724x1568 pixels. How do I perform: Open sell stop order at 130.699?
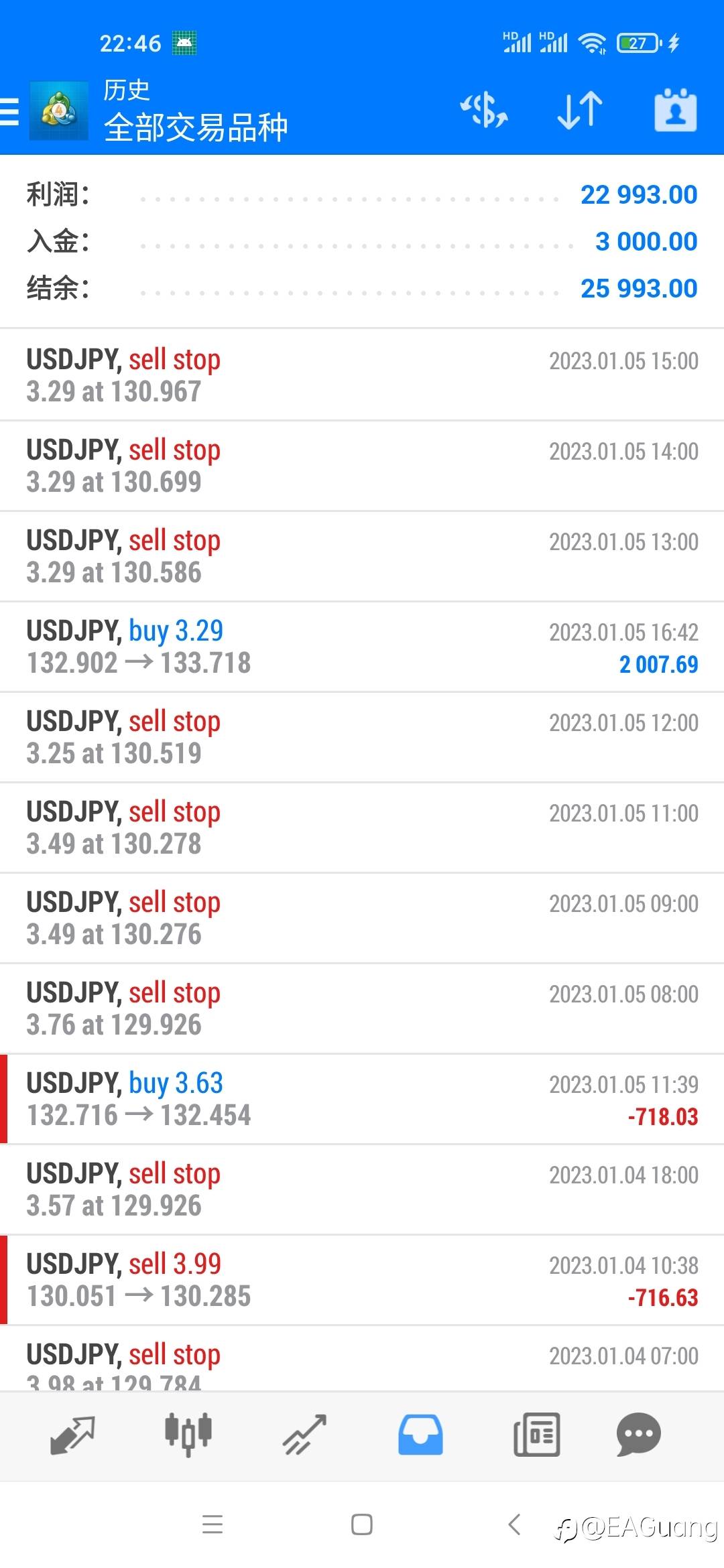(362, 466)
